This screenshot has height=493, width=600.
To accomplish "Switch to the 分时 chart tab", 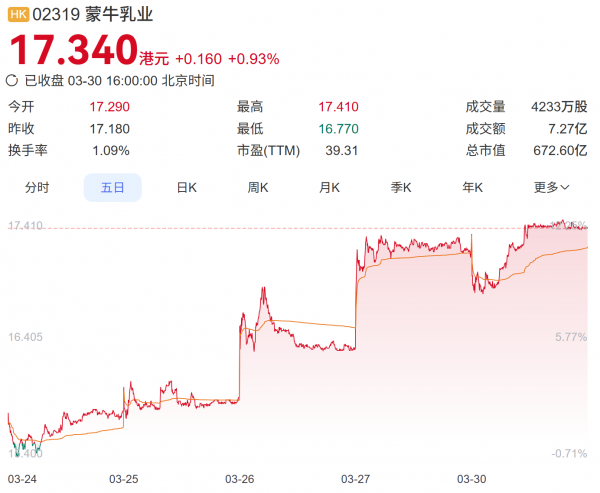I will point(37,187).
